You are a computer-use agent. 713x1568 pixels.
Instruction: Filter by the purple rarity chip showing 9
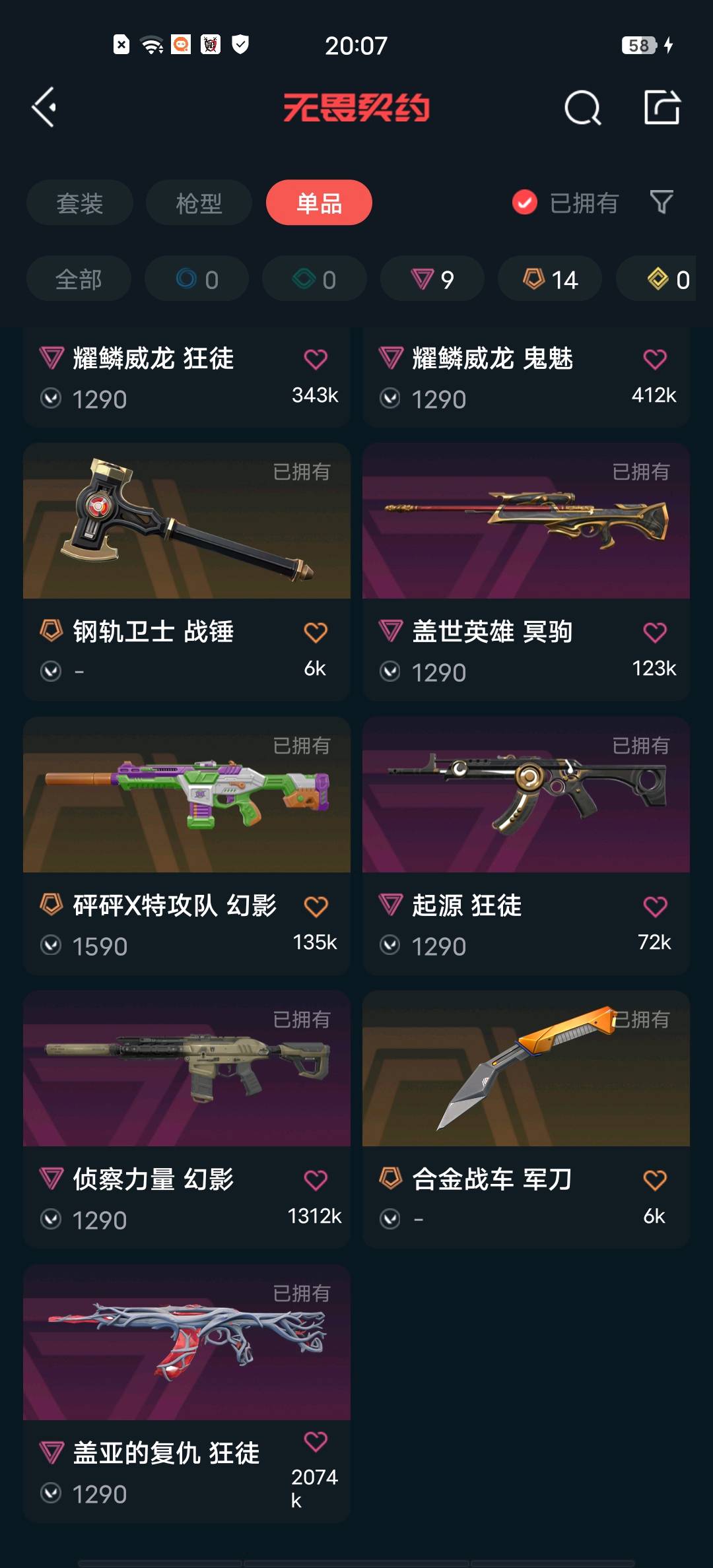tap(432, 279)
